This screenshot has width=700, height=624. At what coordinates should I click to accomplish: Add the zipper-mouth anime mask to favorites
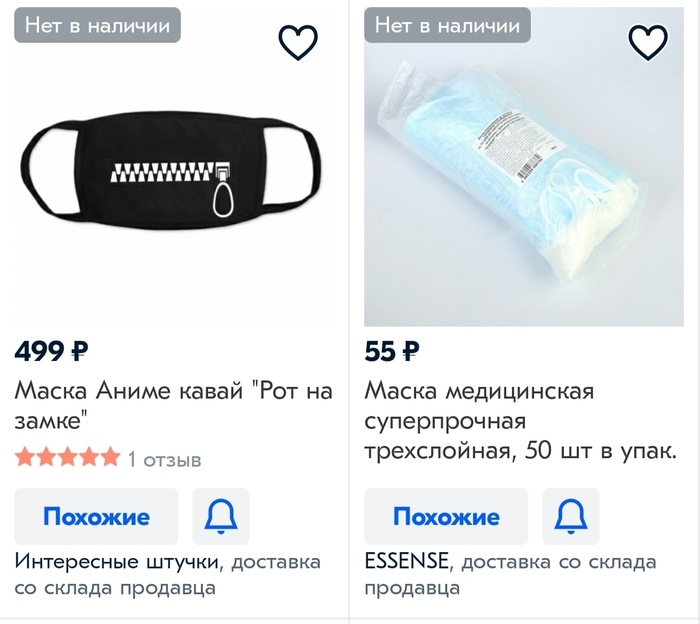[297, 41]
